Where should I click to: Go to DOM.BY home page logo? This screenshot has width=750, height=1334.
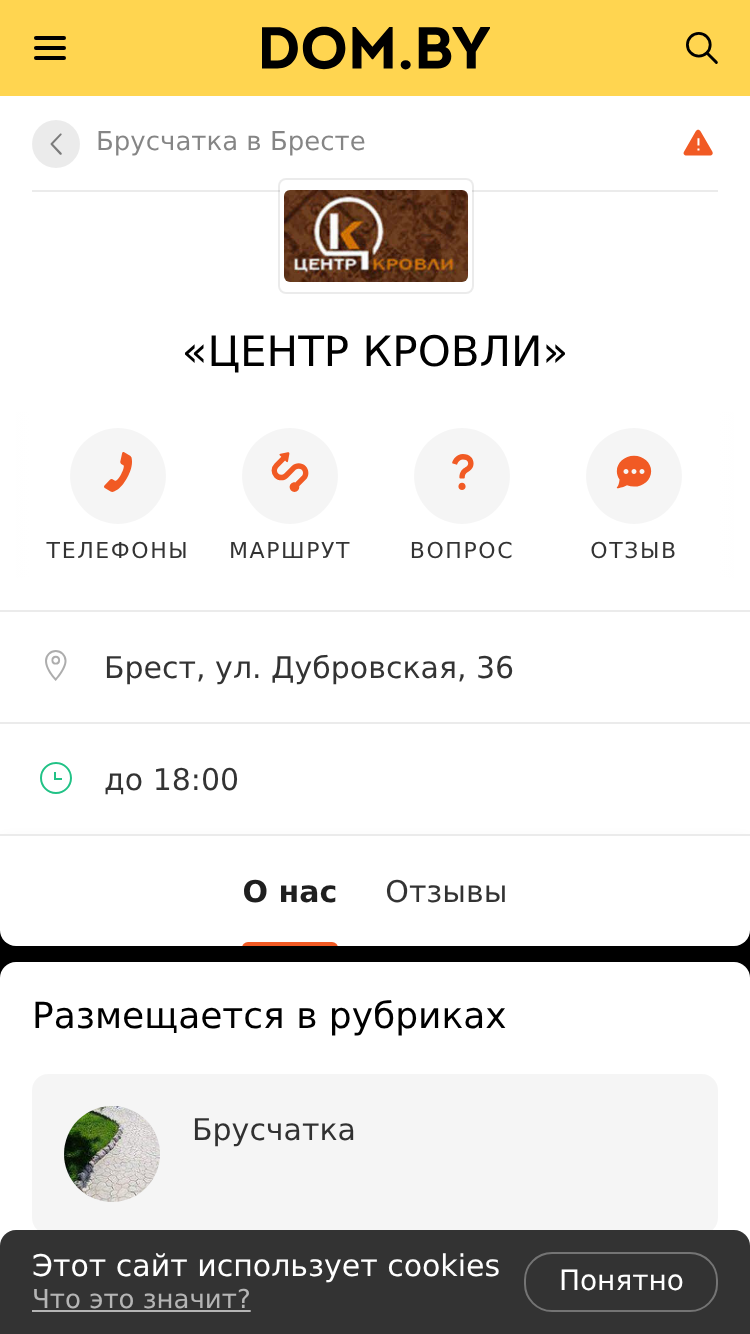(375, 48)
